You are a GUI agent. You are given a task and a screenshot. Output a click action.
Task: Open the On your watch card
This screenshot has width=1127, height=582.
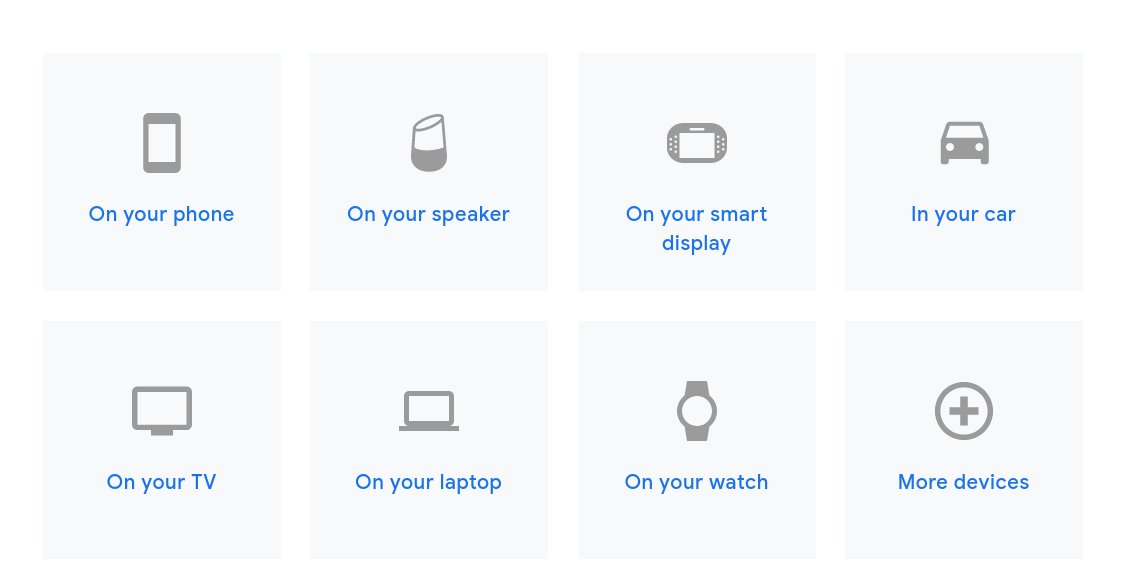point(696,440)
